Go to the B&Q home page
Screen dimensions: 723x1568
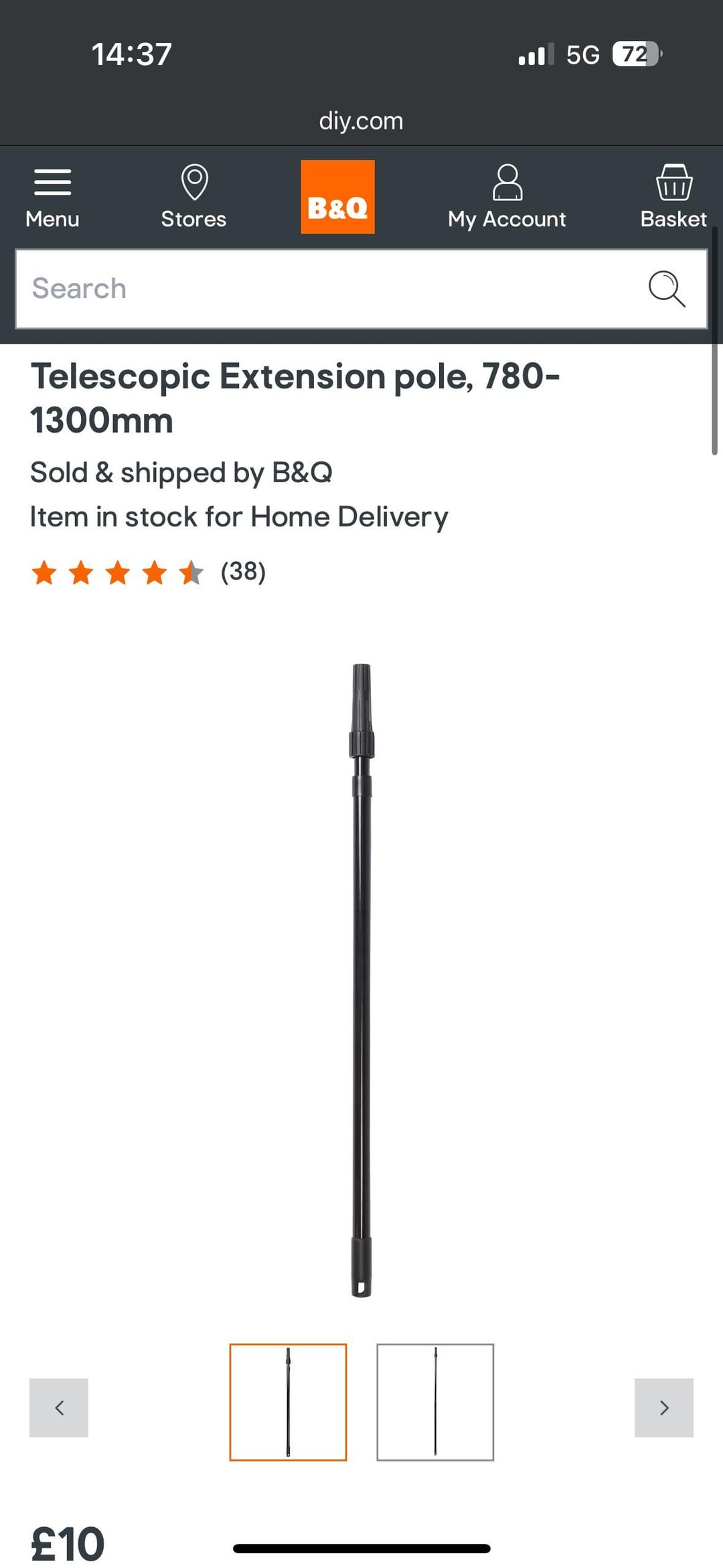(x=337, y=197)
